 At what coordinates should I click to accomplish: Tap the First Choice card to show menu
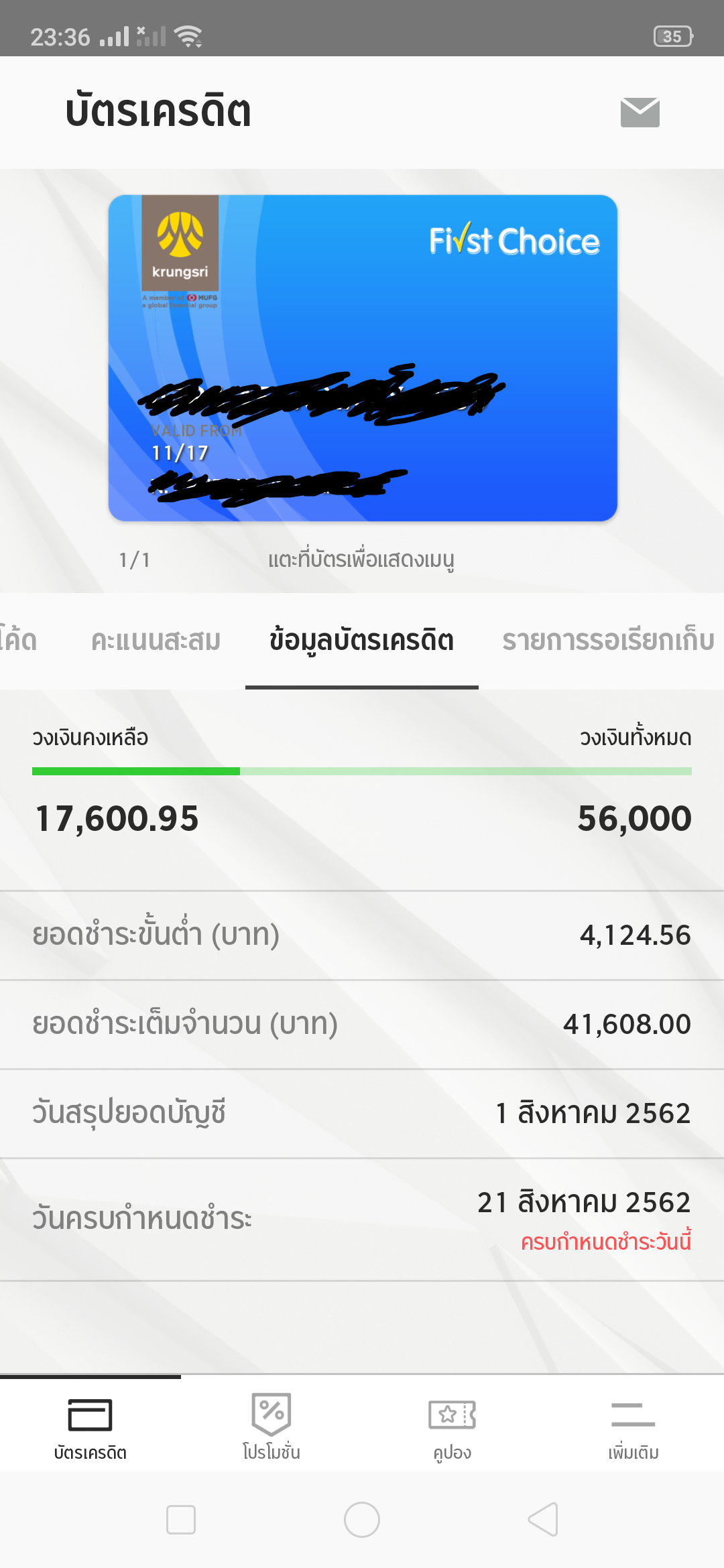pos(363,358)
